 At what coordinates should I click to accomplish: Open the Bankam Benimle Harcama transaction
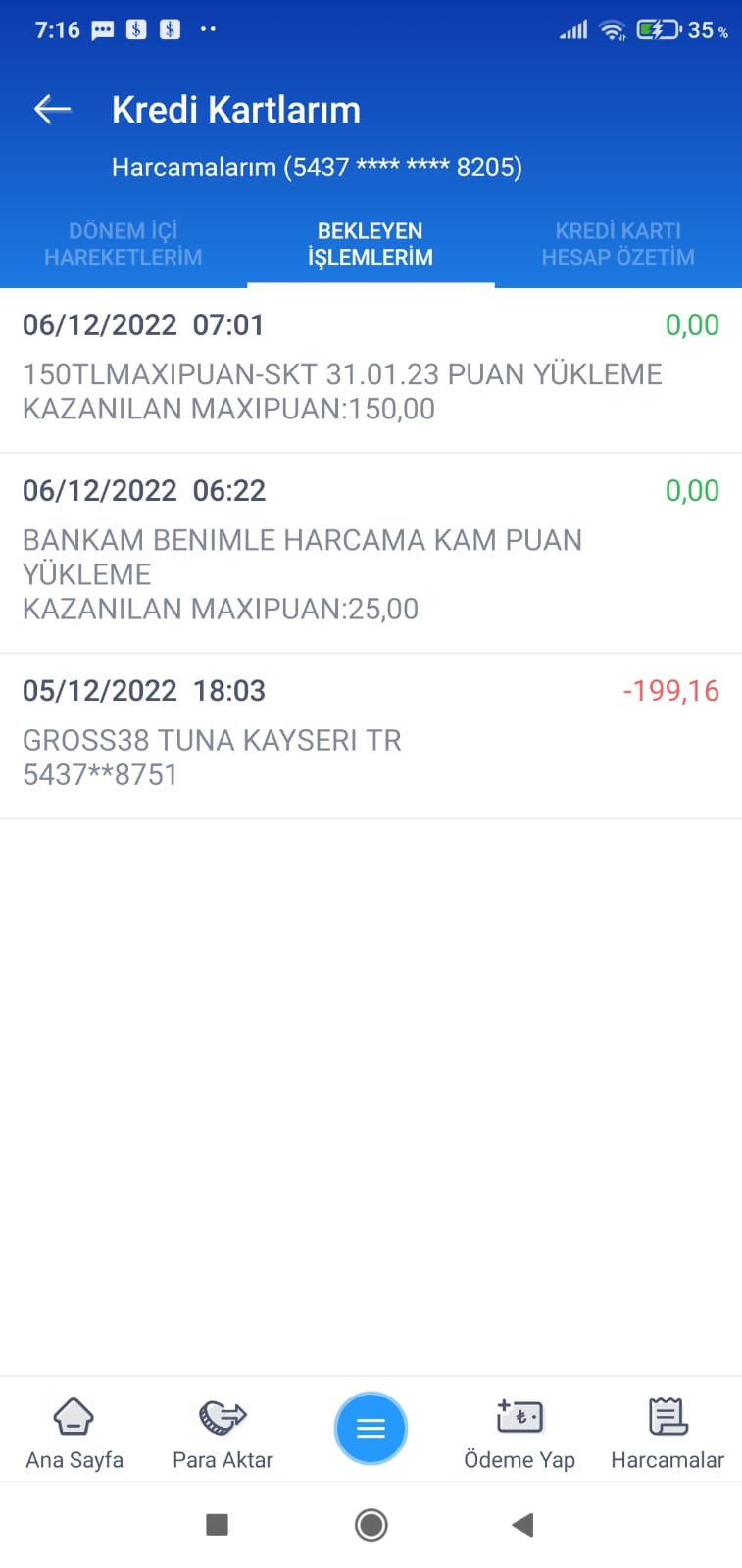pos(371,554)
